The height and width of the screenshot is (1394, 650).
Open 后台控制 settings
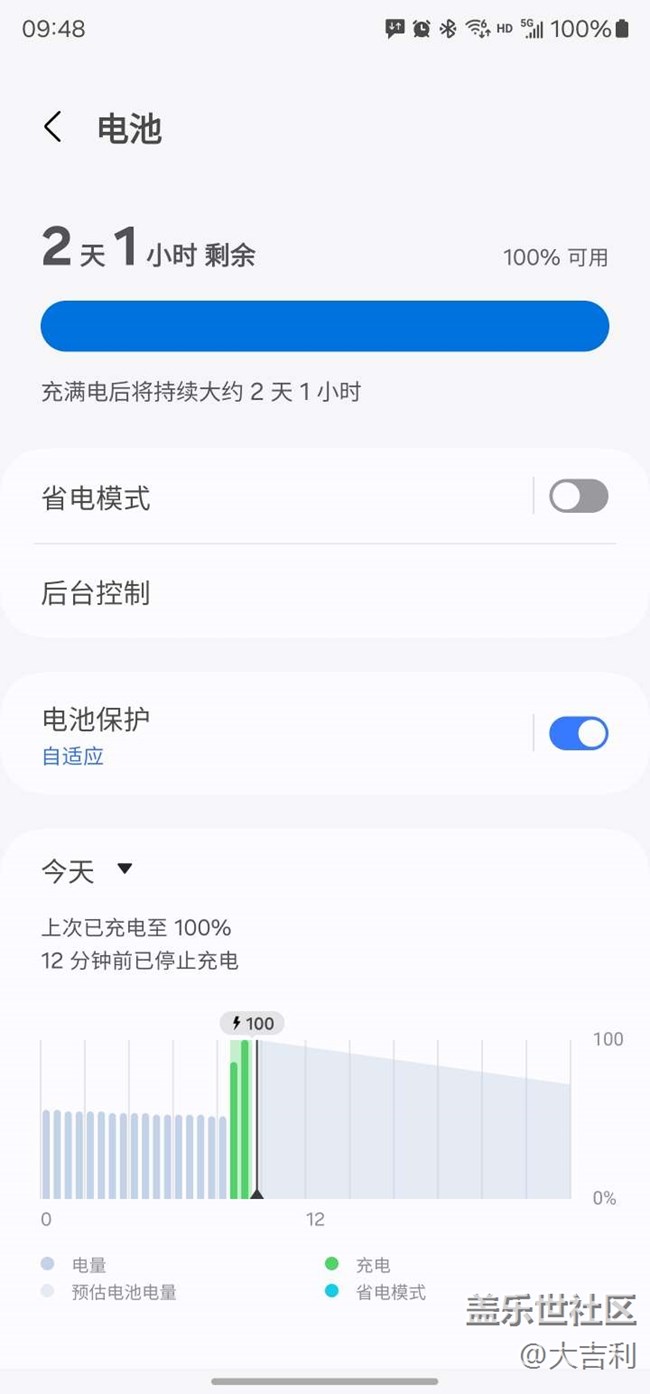pyautogui.click(x=325, y=593)
